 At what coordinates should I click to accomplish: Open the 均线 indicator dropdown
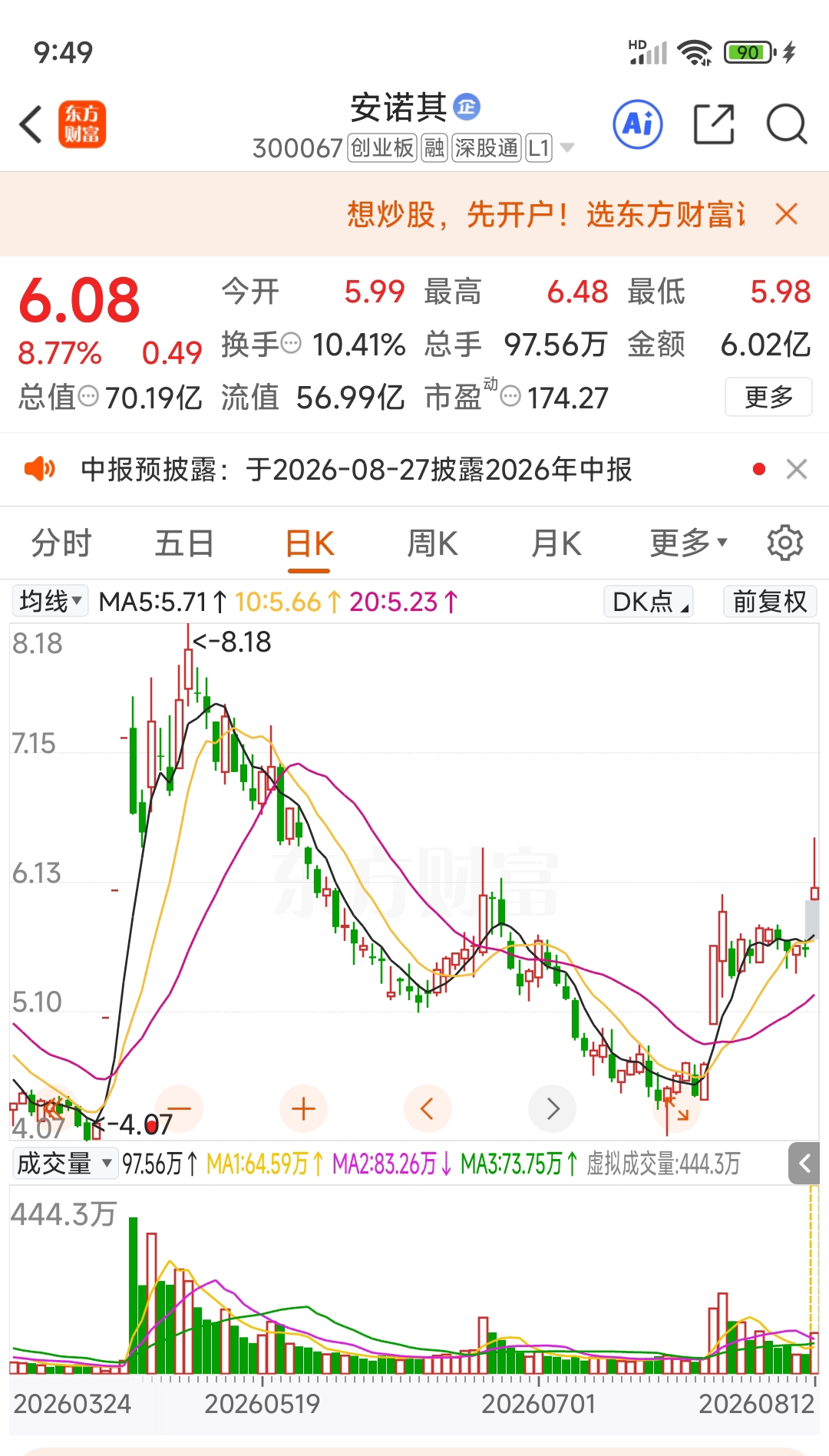tap(50, 601)
